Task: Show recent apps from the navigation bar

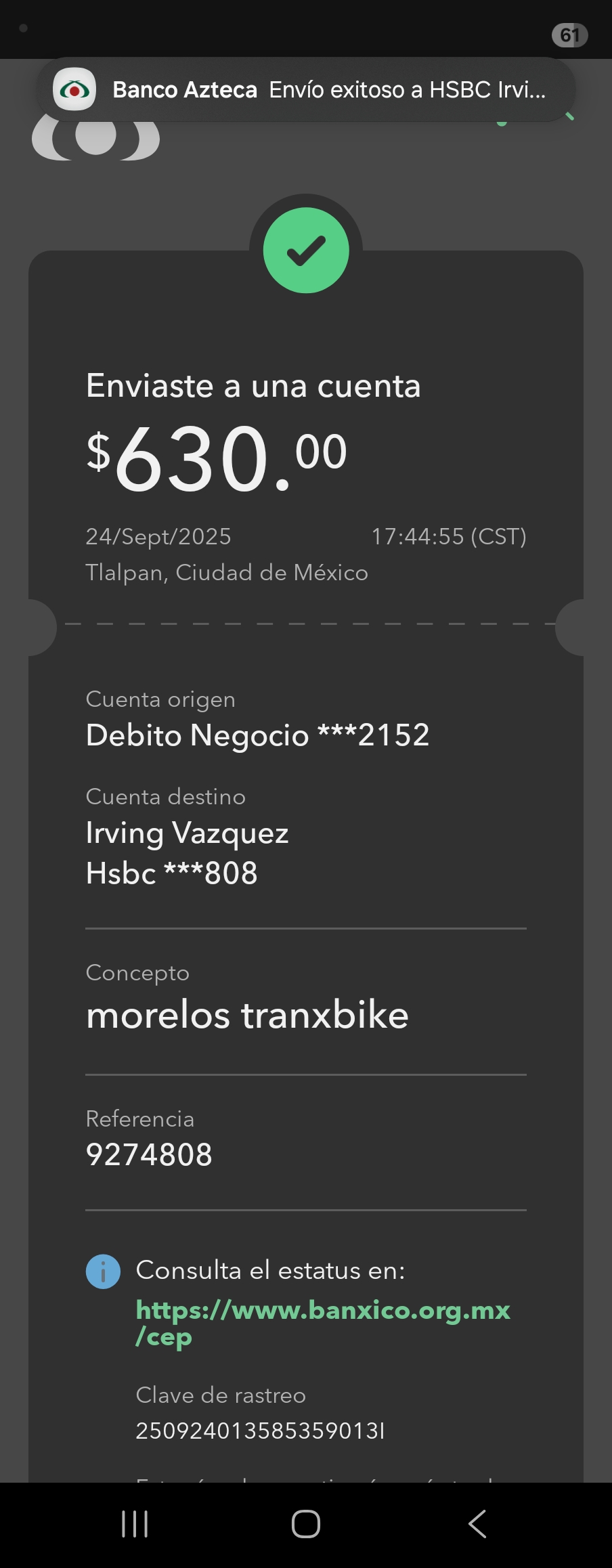Action: coord(135,1524)
